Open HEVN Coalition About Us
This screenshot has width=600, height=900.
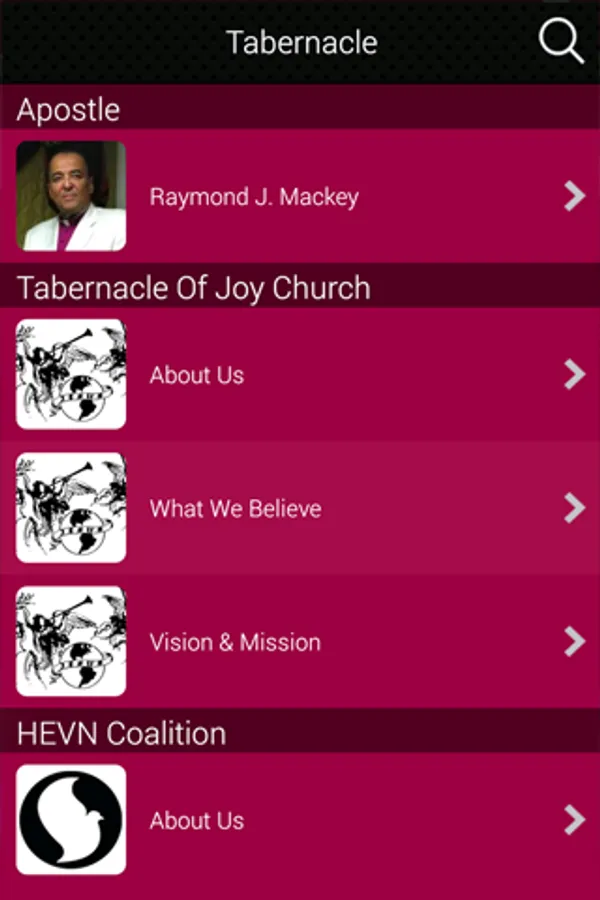point(300,820)
